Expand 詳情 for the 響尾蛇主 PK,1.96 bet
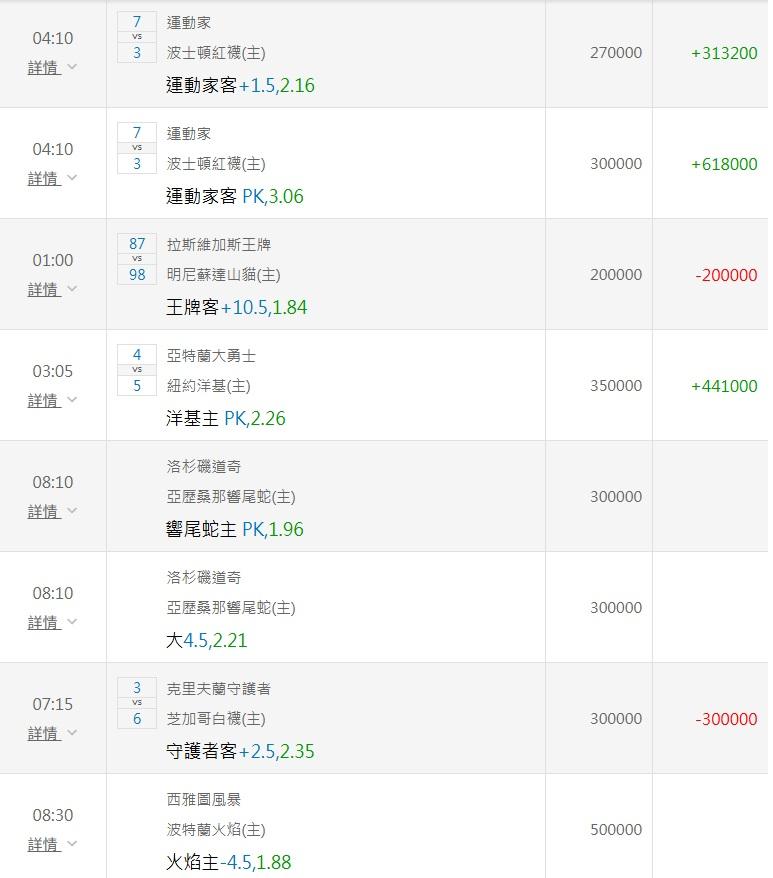 52,511
